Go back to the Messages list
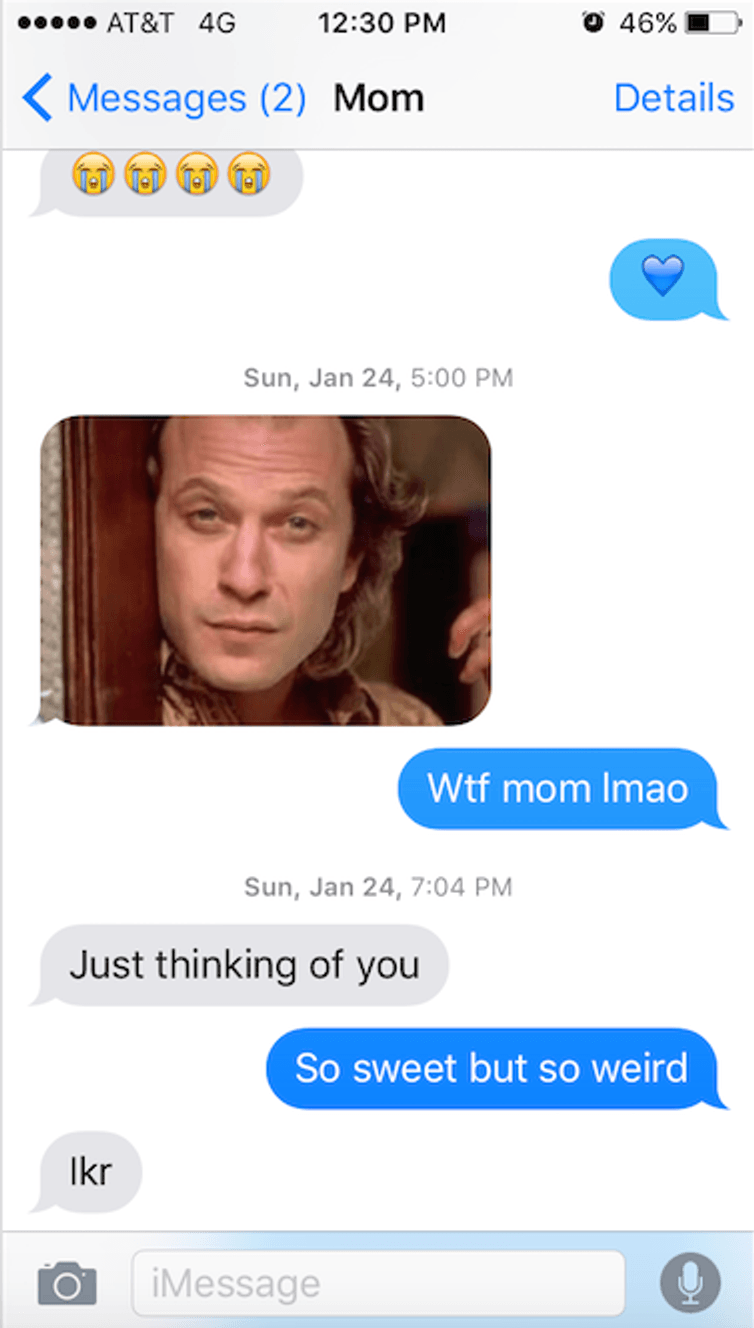Screen dimensions: 754x1328 click(160, 98)
